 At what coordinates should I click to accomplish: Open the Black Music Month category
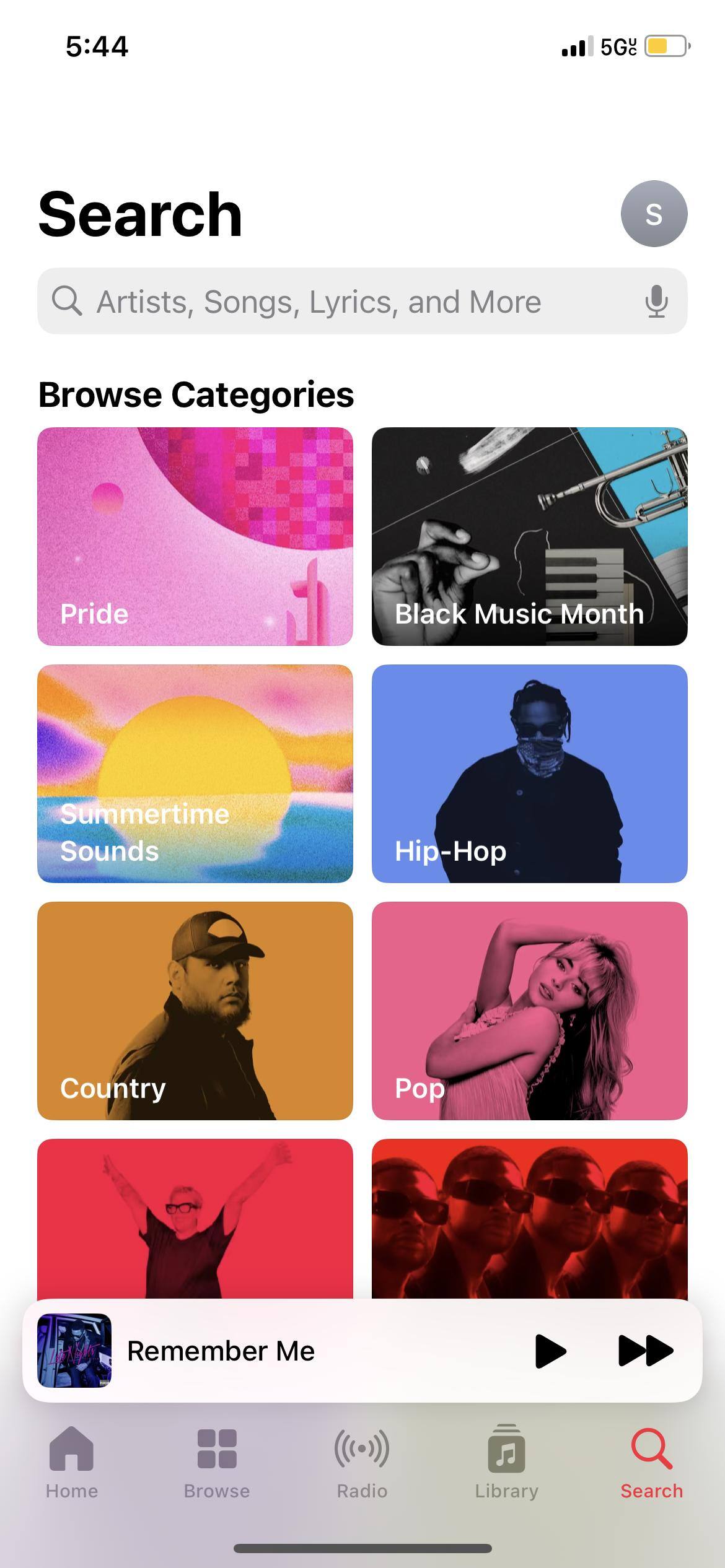(x=529, y=536)
